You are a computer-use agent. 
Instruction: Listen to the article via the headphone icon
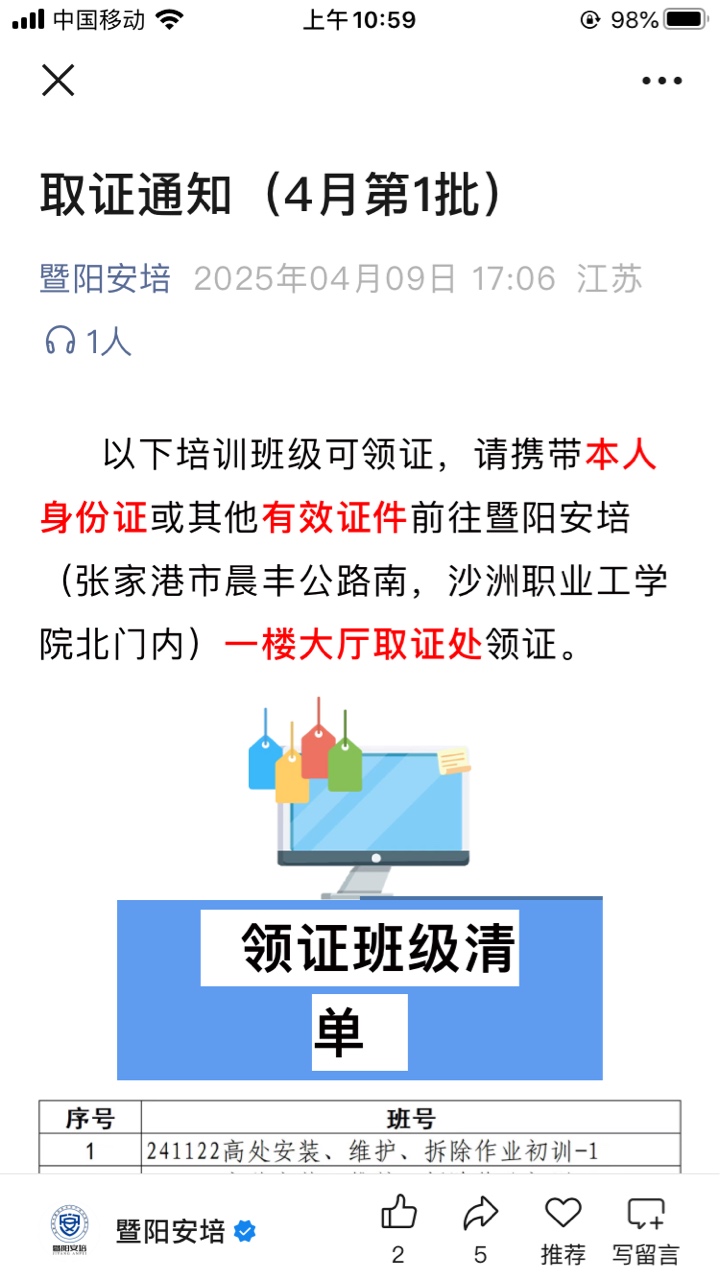61,342
